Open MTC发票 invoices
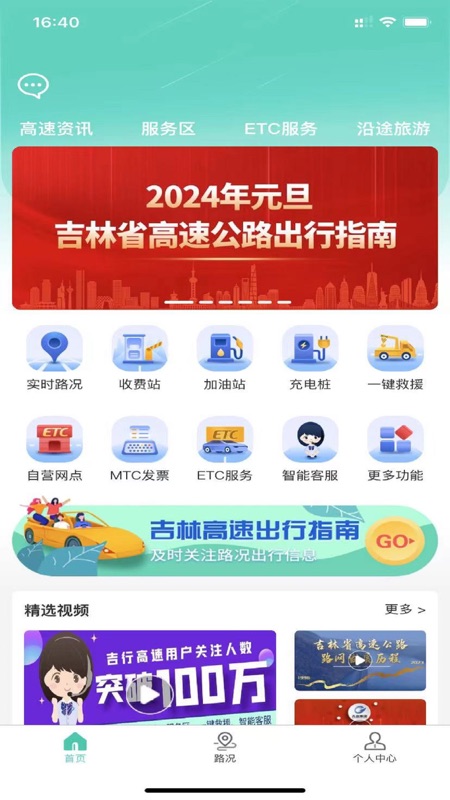450x800 pixels. [140, 449]
